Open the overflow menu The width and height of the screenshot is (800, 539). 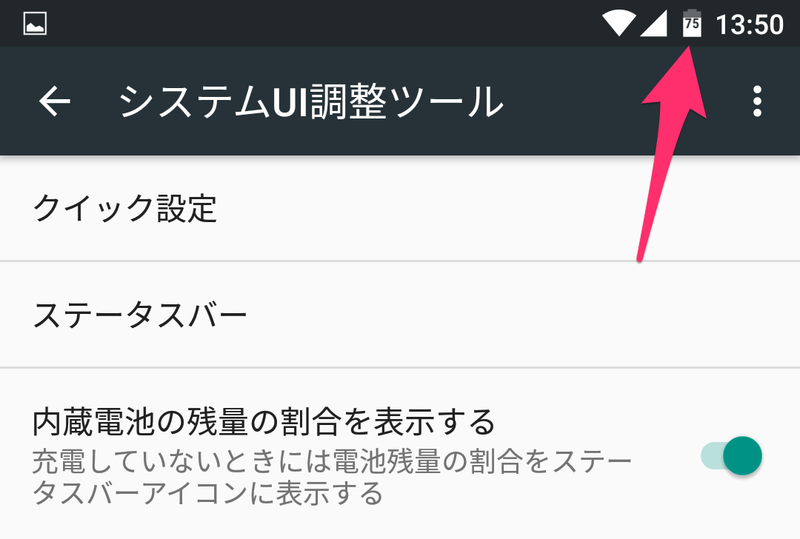click(757, 101)
